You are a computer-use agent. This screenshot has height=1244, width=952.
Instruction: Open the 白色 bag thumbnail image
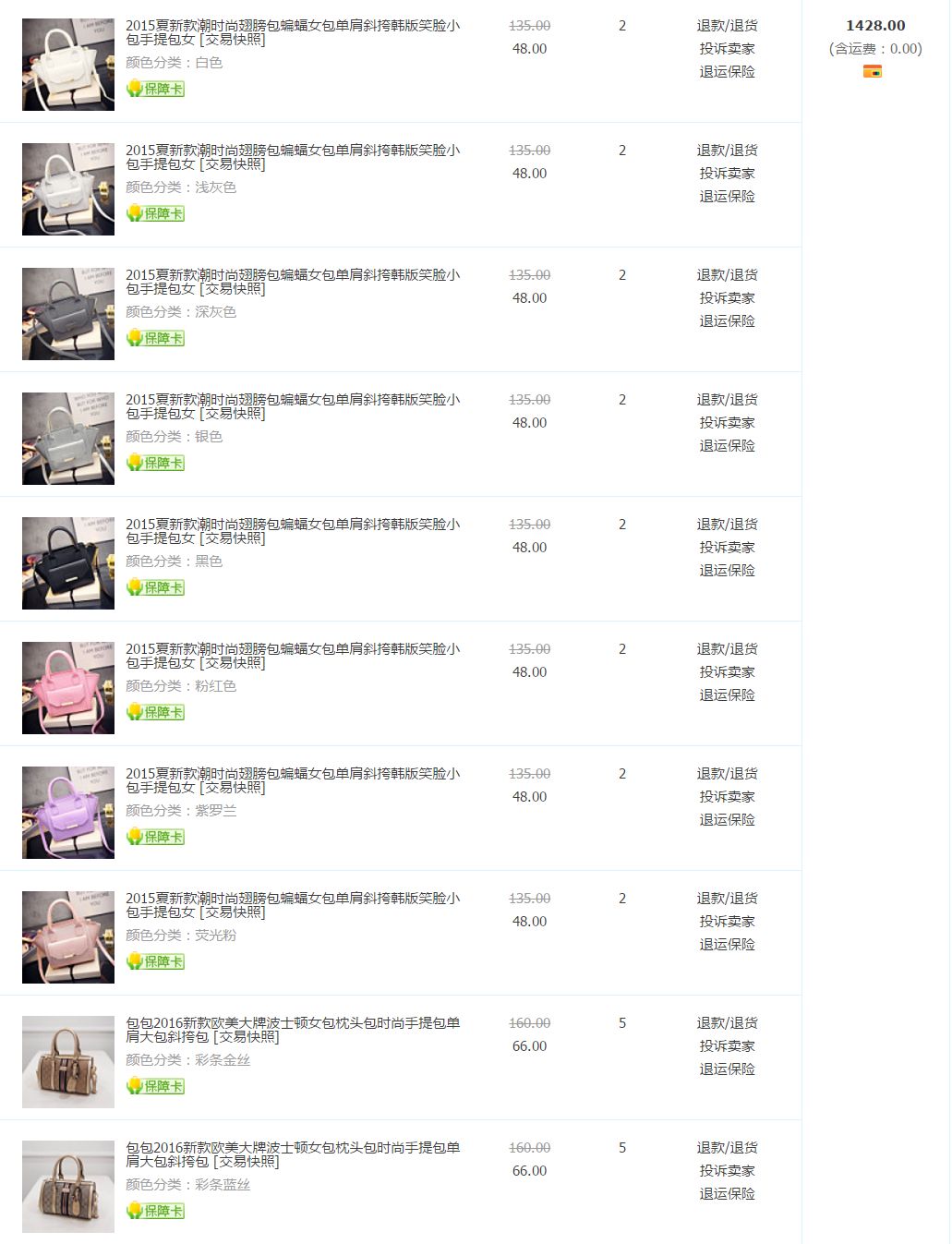pos(68,65)
